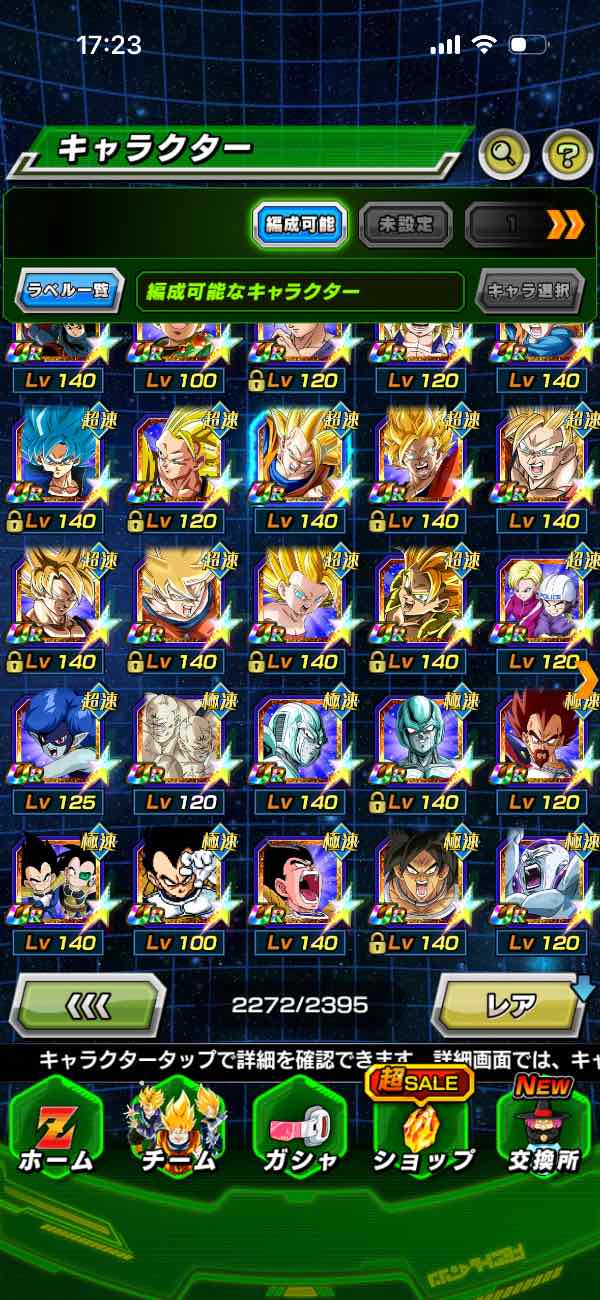Change sorting with the レア button
600x1300 pixels.
point(510,1004)
